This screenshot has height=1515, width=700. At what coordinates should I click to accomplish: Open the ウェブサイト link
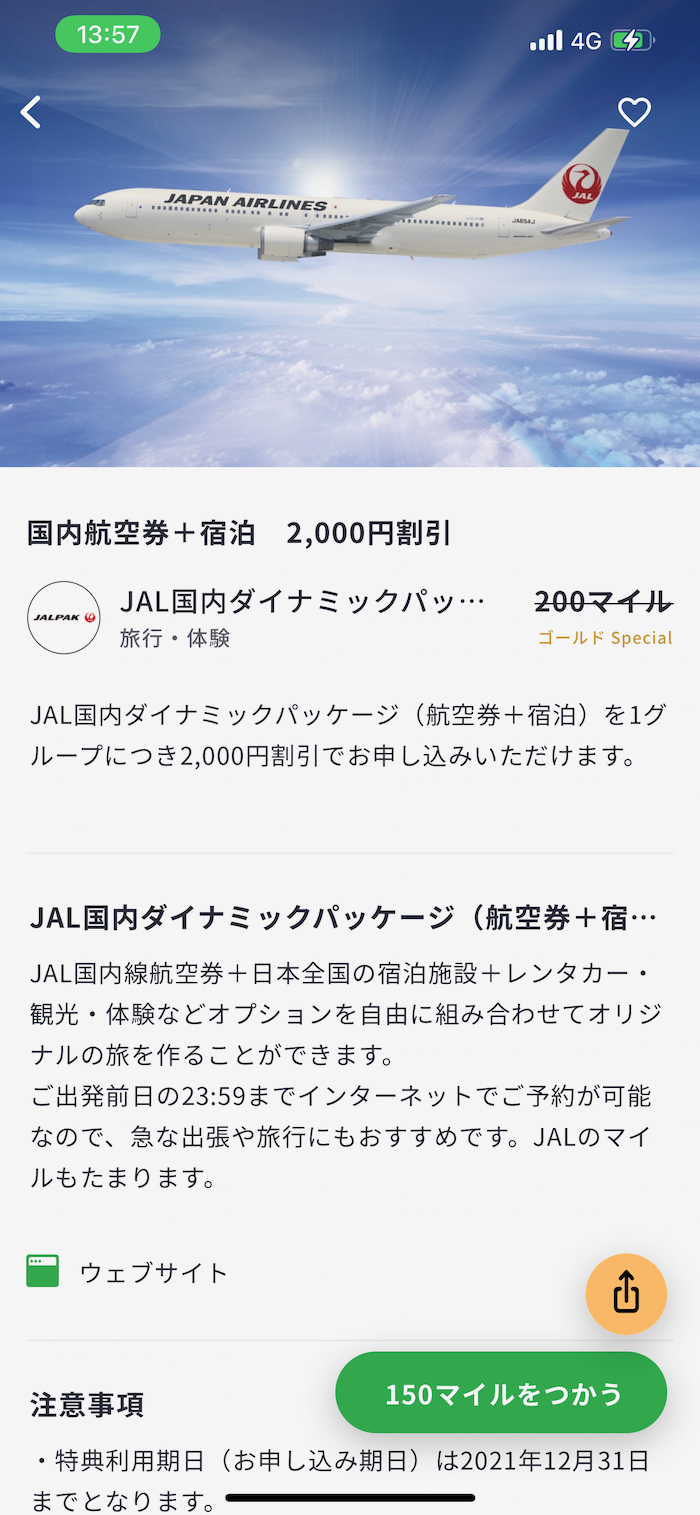click(152, 1272)
